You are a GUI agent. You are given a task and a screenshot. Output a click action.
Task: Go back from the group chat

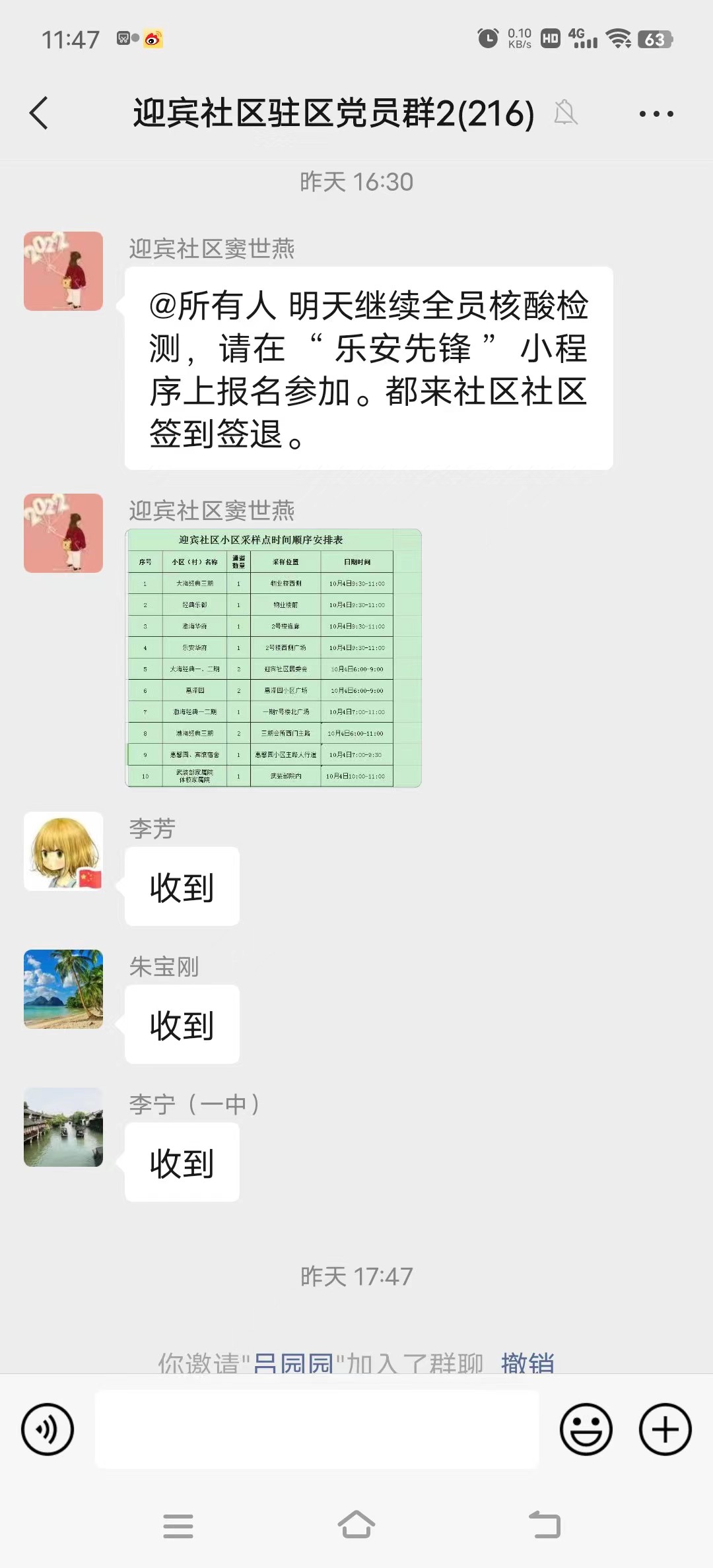tap(39, 113)
